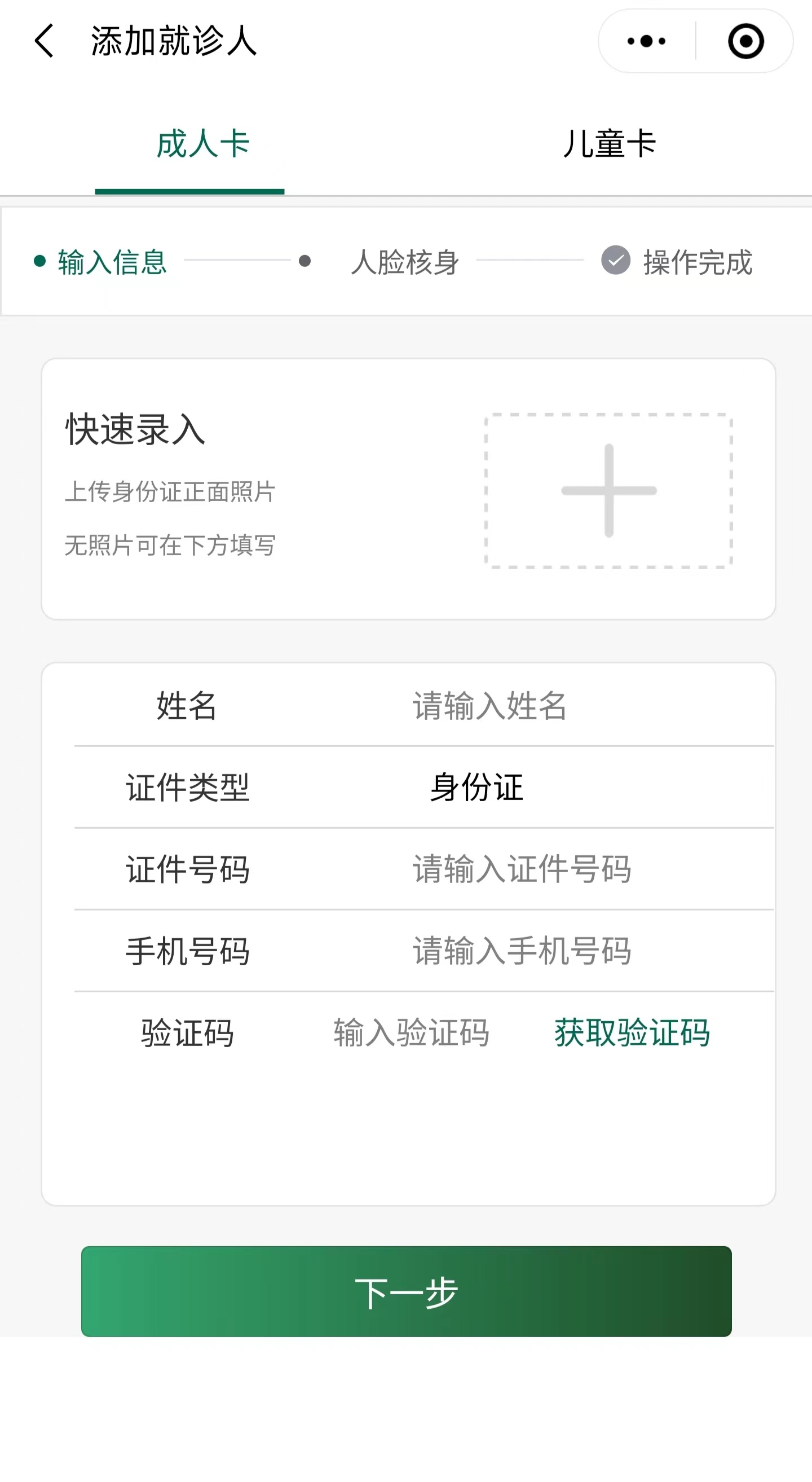Change 证件类型 from 身份证
Screen dimensions: 812x1482
pyautogui.click(x=477, y=787)
